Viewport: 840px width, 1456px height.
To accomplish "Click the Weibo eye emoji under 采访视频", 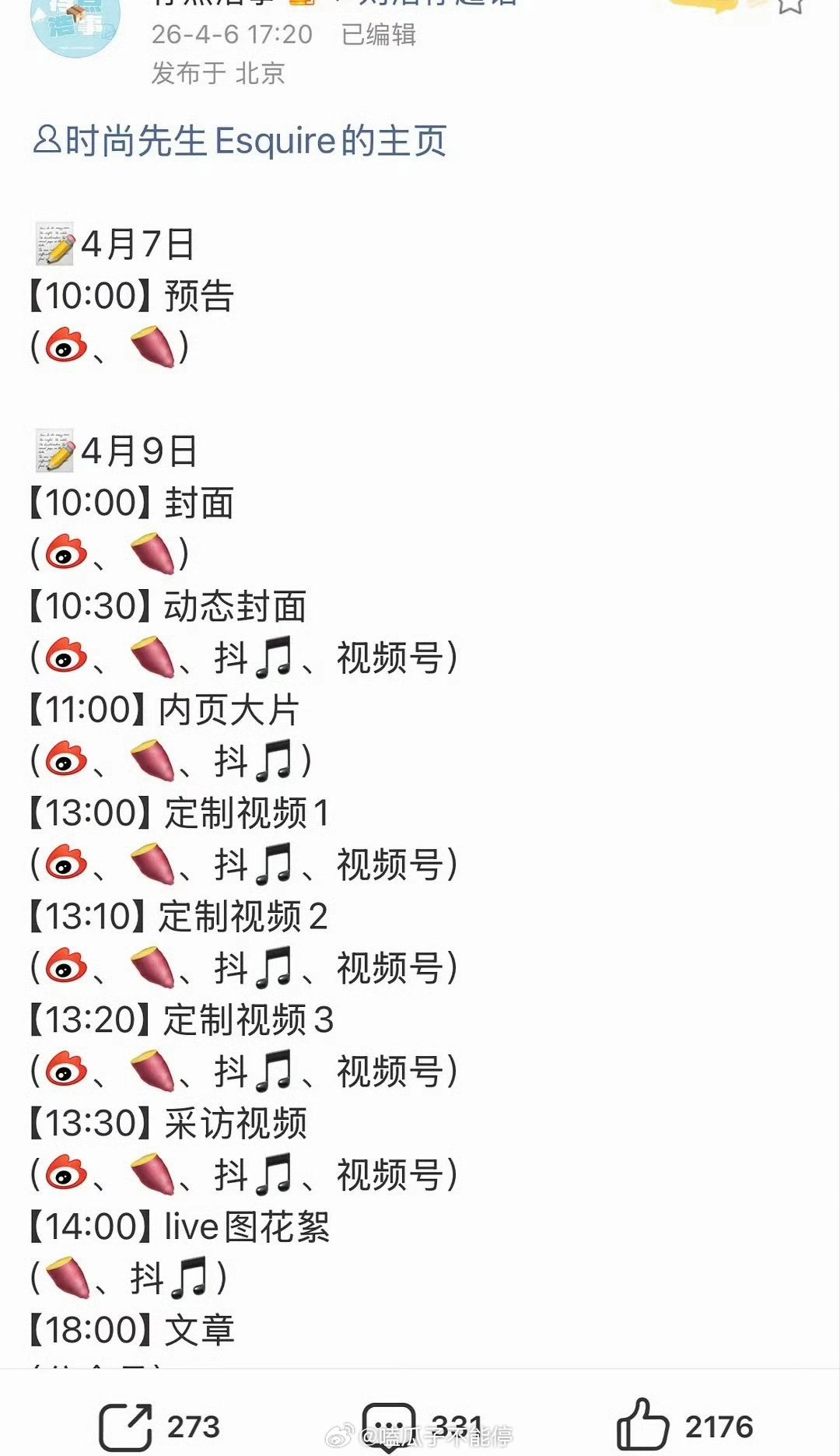I will [x=67, y=1174].
